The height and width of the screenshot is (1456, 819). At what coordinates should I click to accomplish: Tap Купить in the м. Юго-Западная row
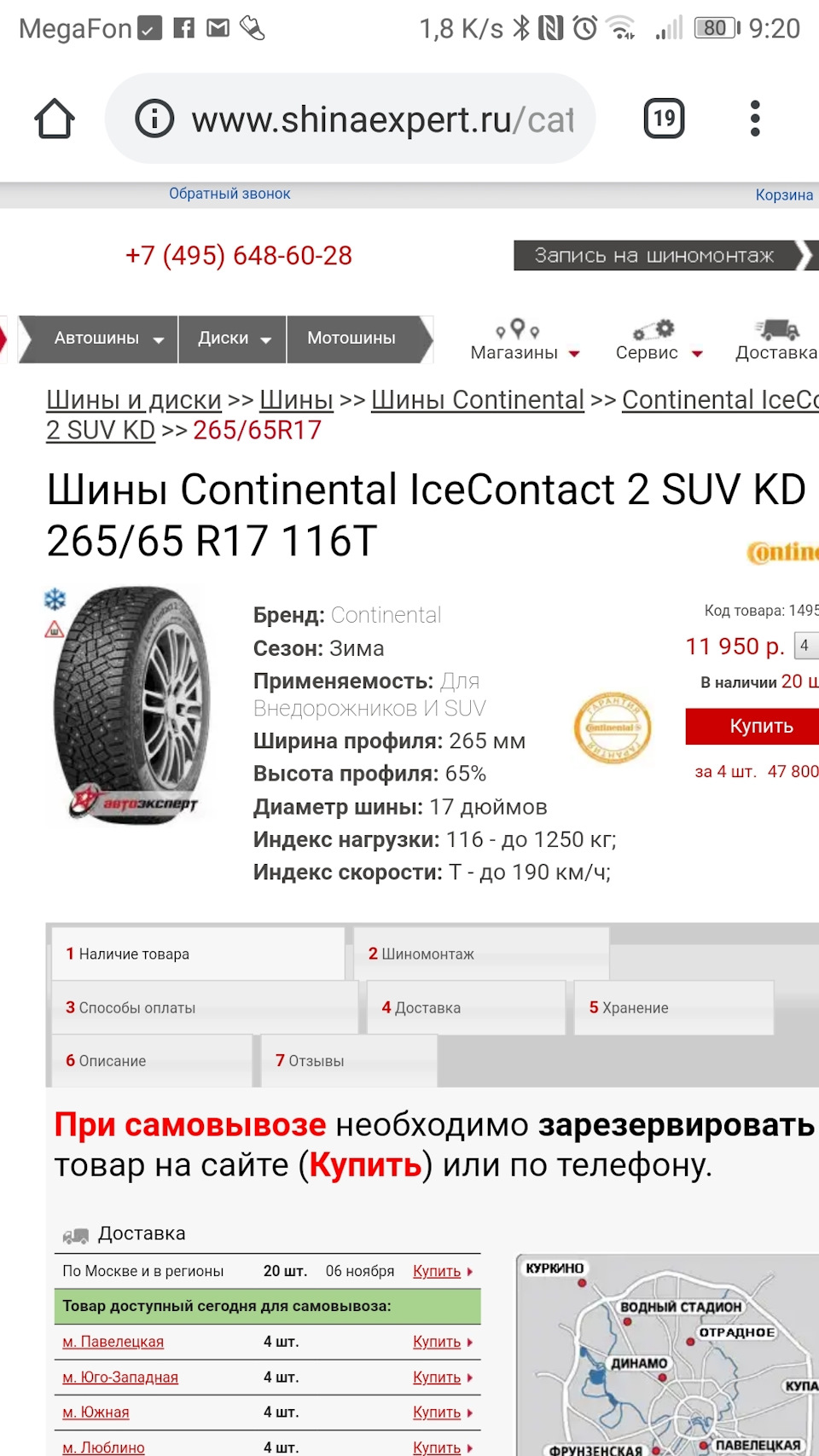(437, 1378)
